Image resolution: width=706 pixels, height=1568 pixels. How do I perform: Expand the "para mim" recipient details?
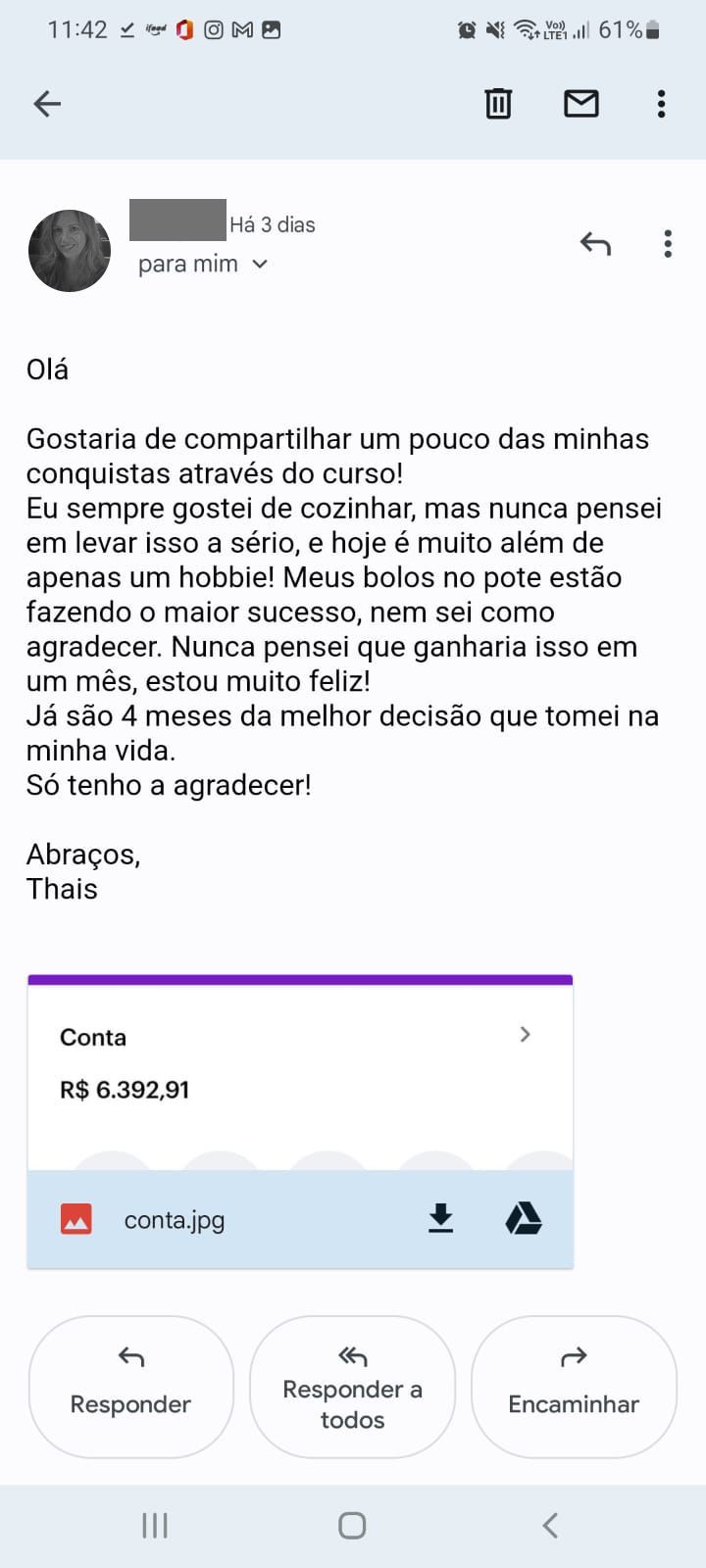pyautogui.click(x=260, y=264)
